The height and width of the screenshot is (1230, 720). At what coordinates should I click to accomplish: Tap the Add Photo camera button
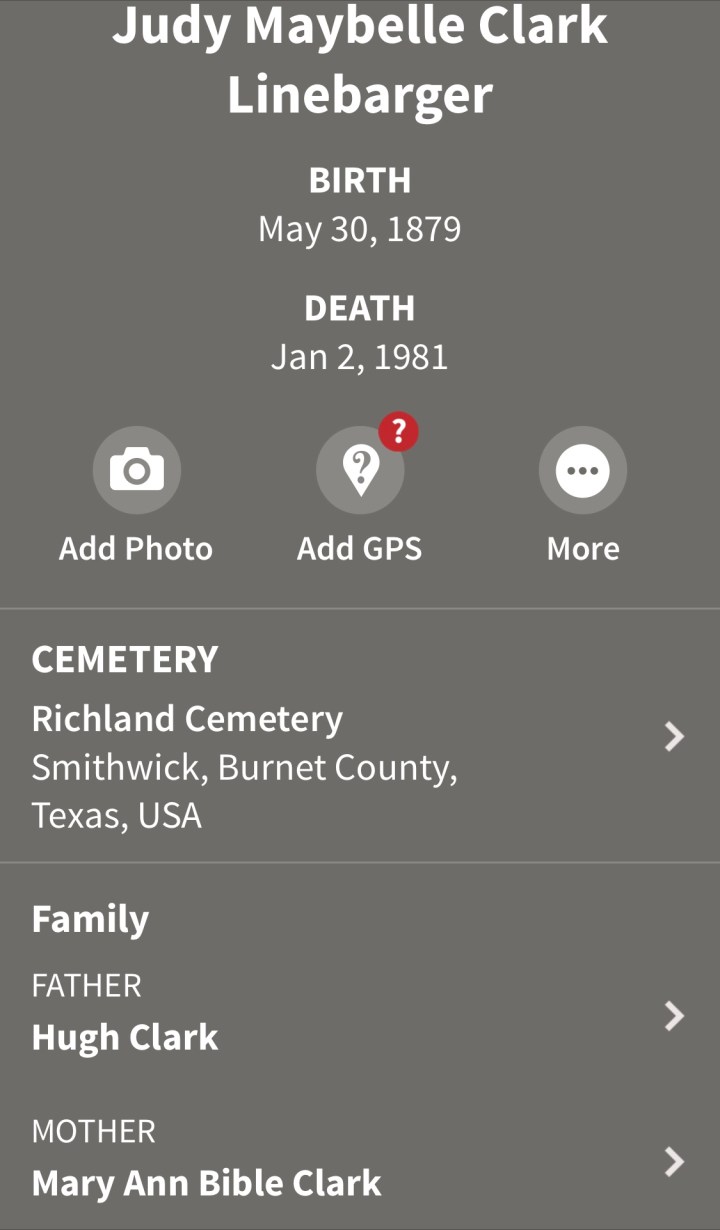(x=137, y=470)
